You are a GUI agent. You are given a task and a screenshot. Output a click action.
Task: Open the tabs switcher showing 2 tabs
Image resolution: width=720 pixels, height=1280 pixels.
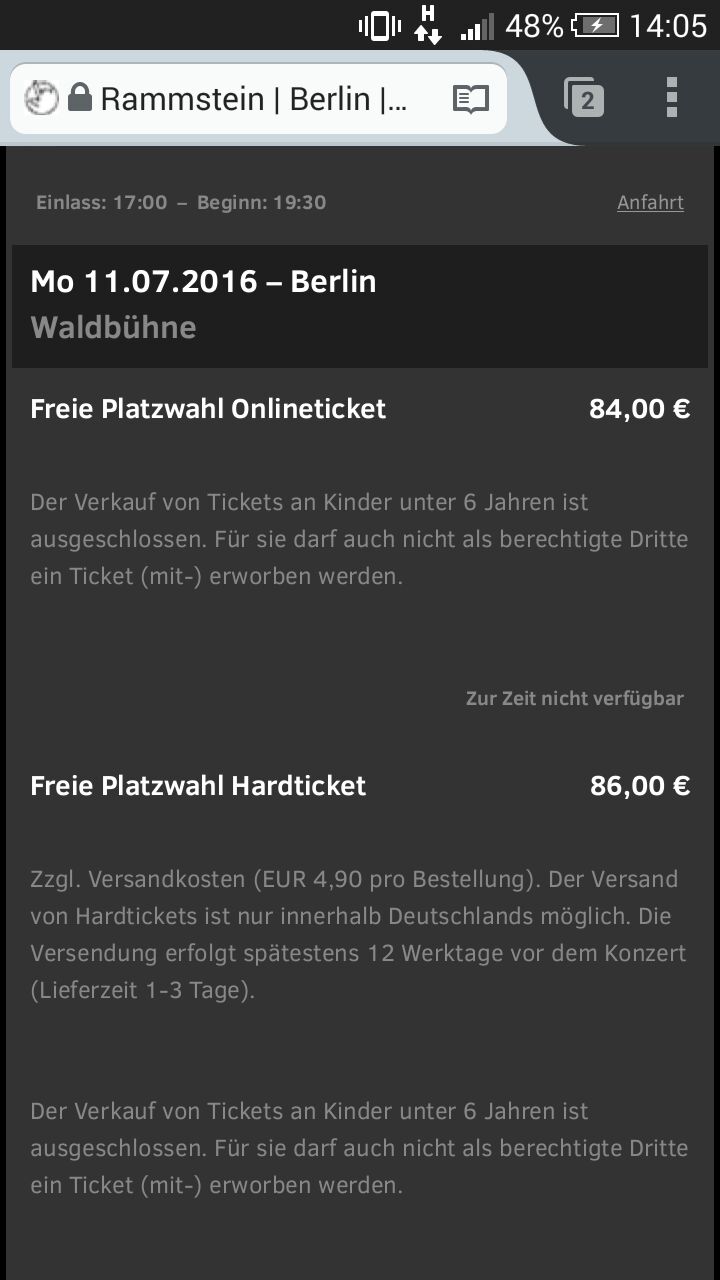pyautogui.click(x=584, y=98)
